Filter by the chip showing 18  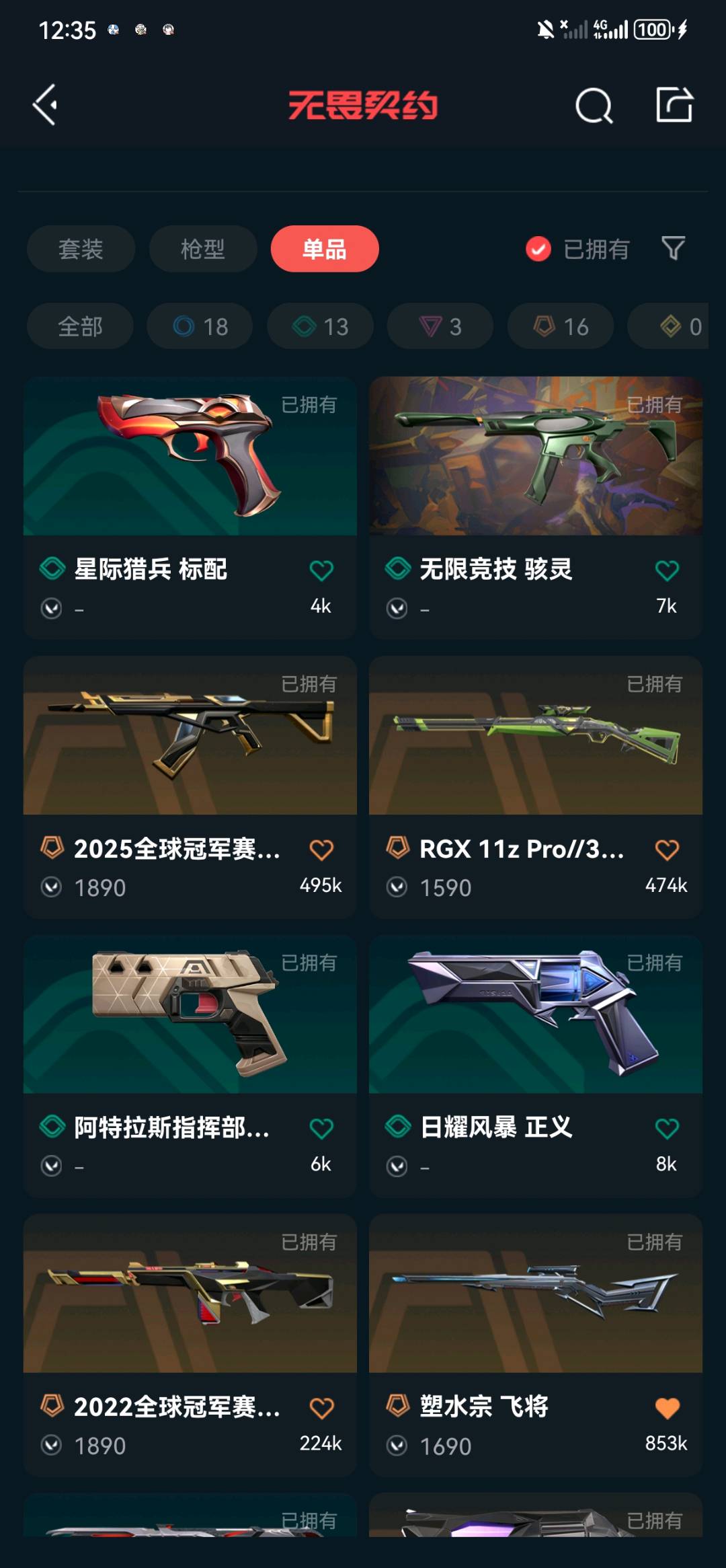200,326
